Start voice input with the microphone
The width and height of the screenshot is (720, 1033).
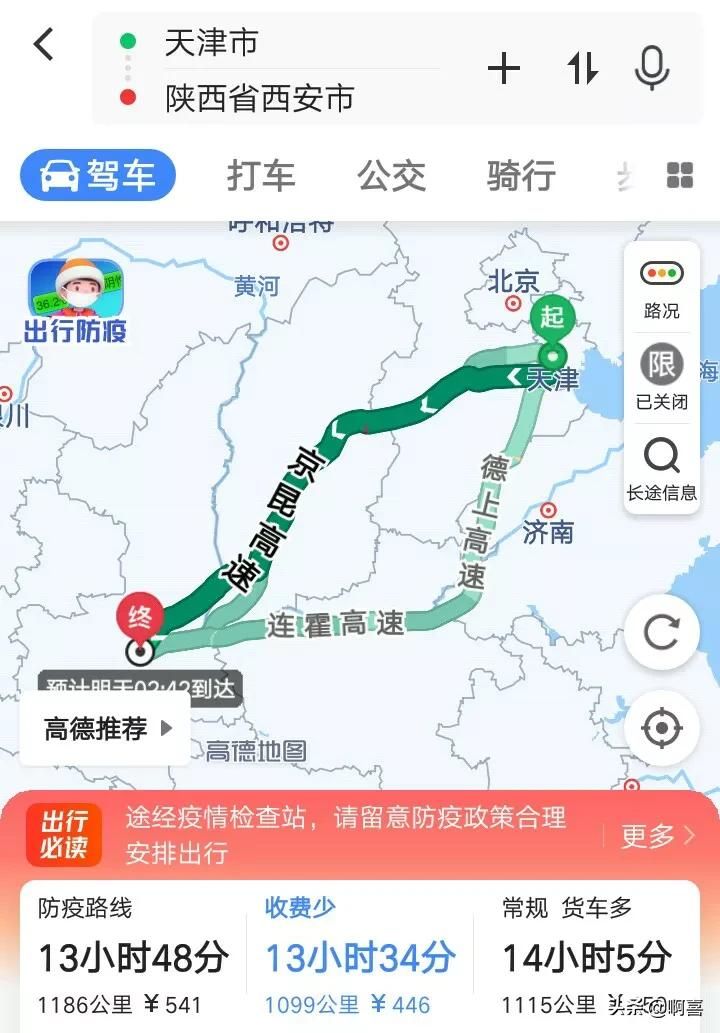tap(652, 69)
